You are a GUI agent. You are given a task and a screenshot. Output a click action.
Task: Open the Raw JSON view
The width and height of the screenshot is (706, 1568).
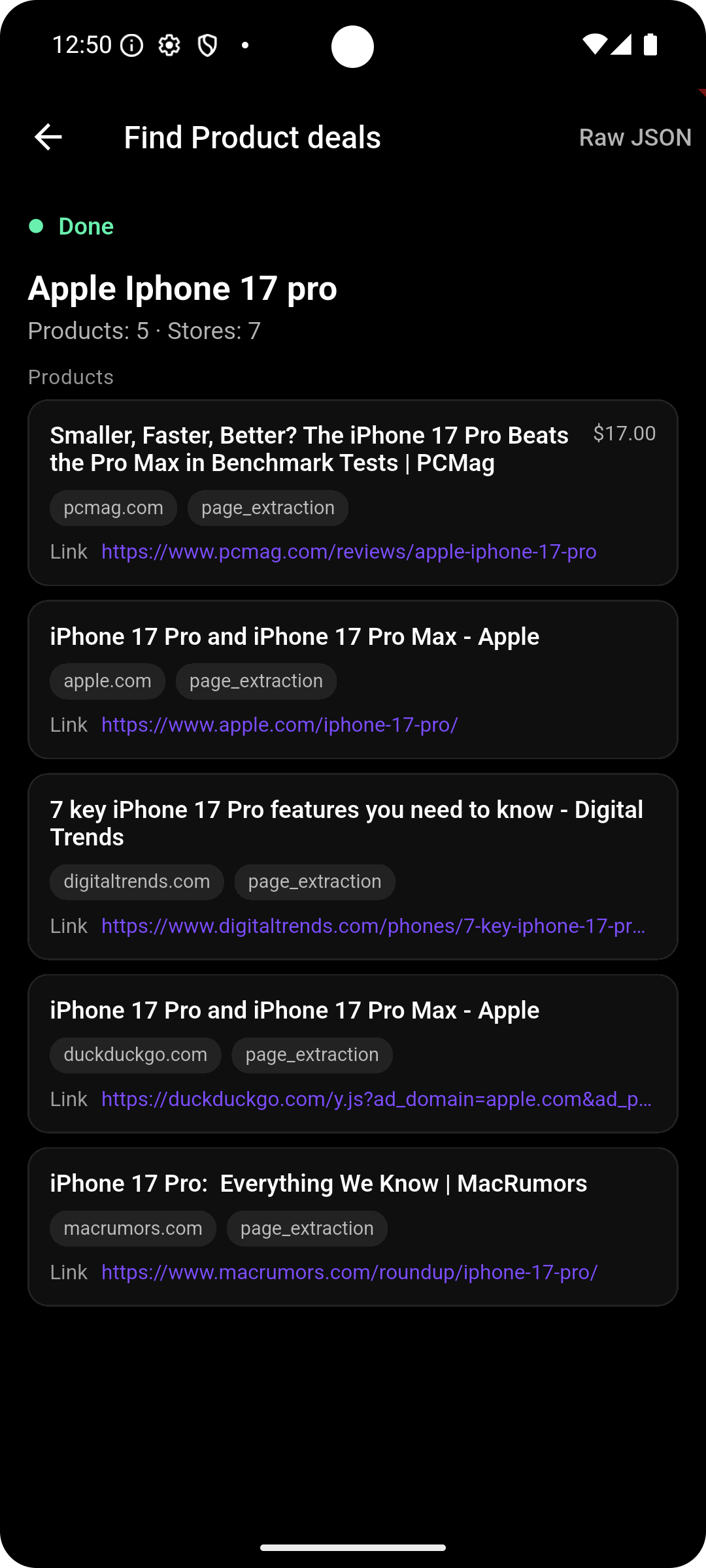coord(635,137)
